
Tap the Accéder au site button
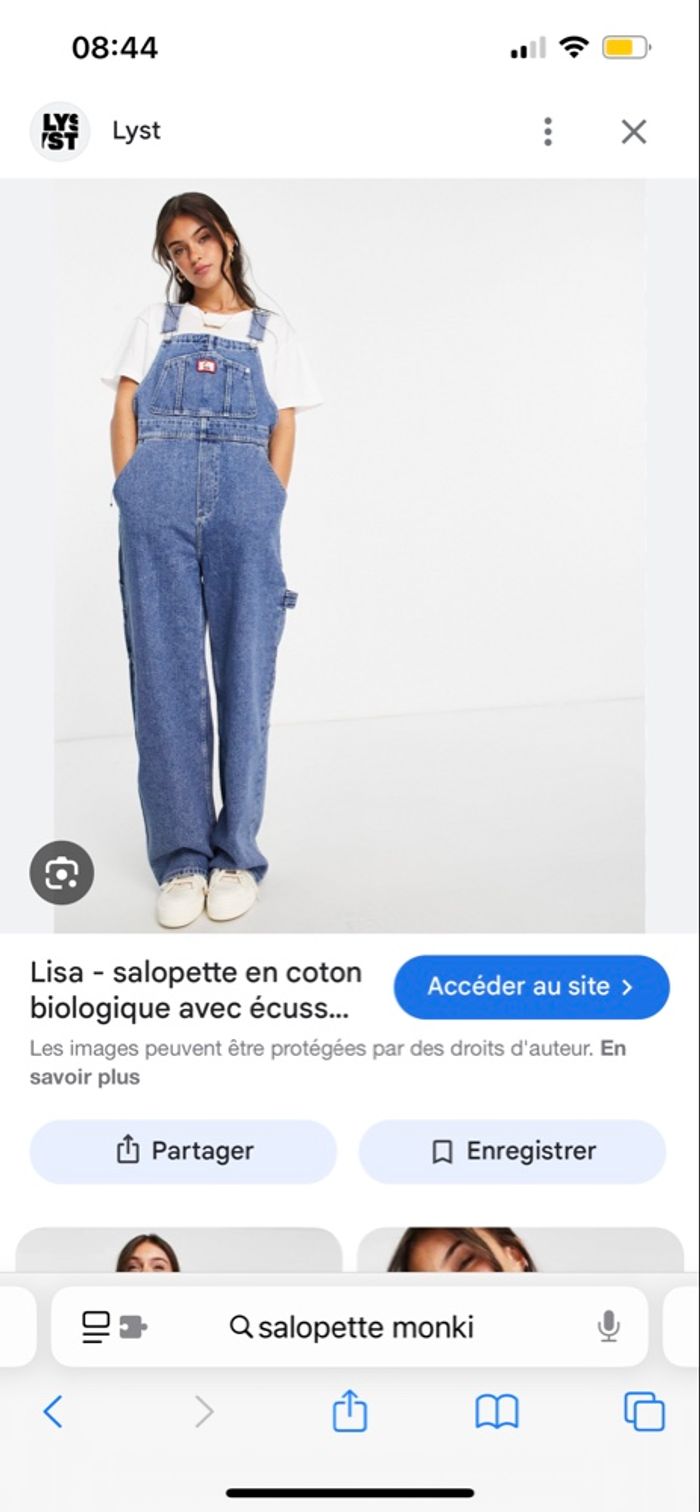[x=531, y=987]
